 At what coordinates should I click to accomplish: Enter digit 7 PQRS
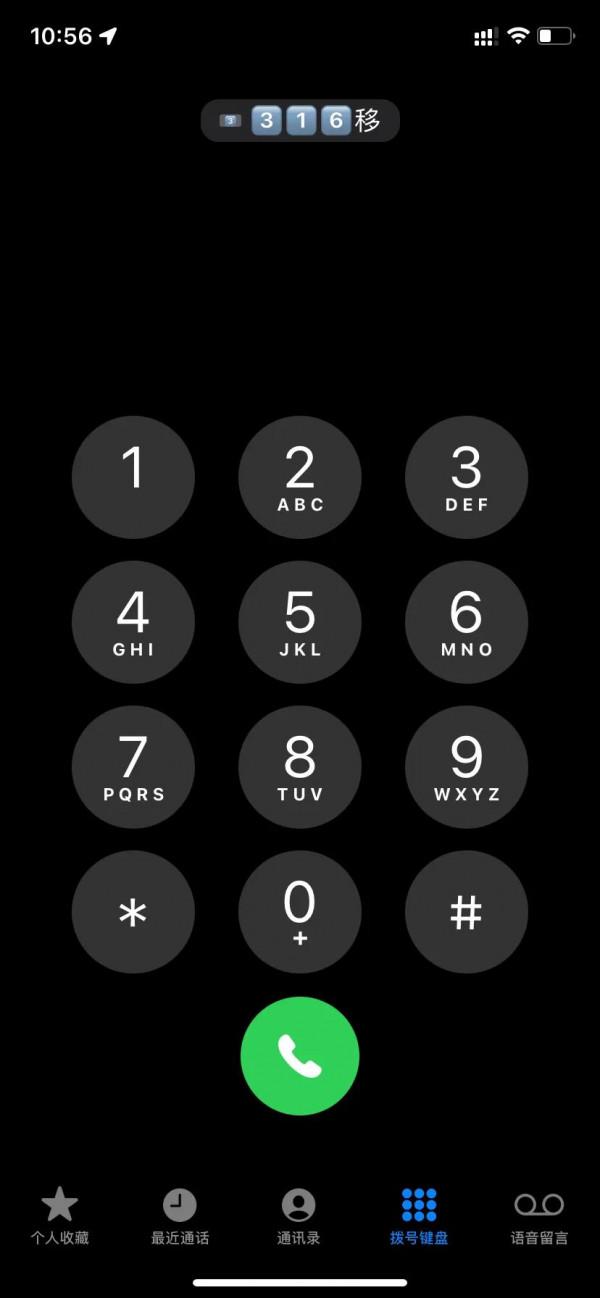133,767
